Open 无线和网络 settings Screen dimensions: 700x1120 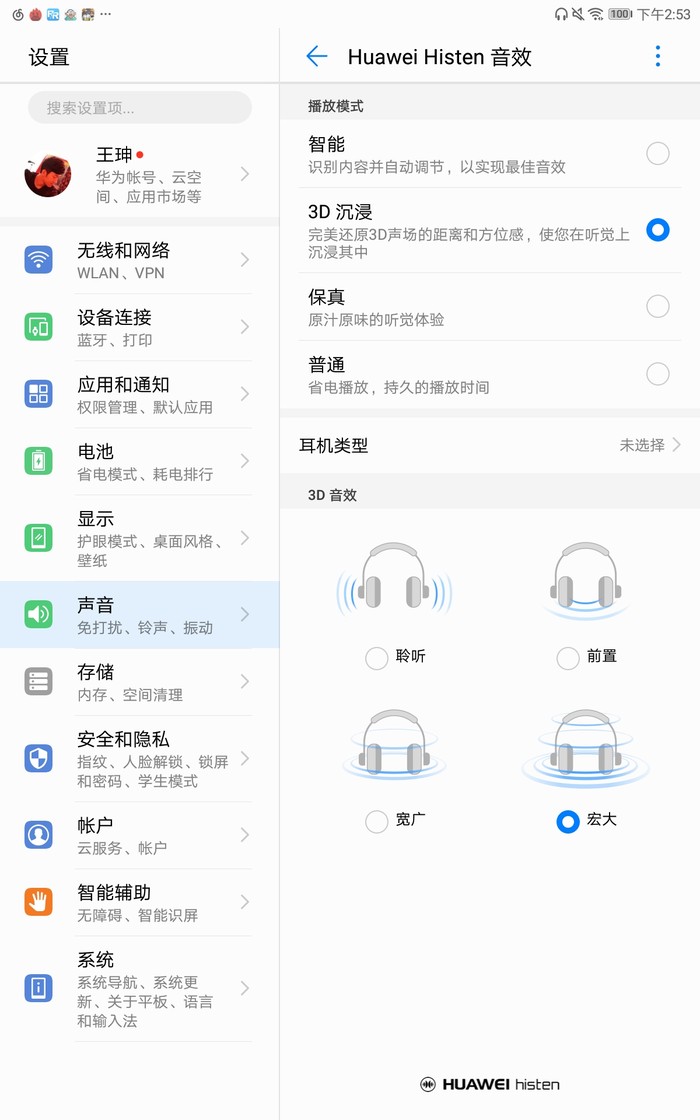pos(140,260)
